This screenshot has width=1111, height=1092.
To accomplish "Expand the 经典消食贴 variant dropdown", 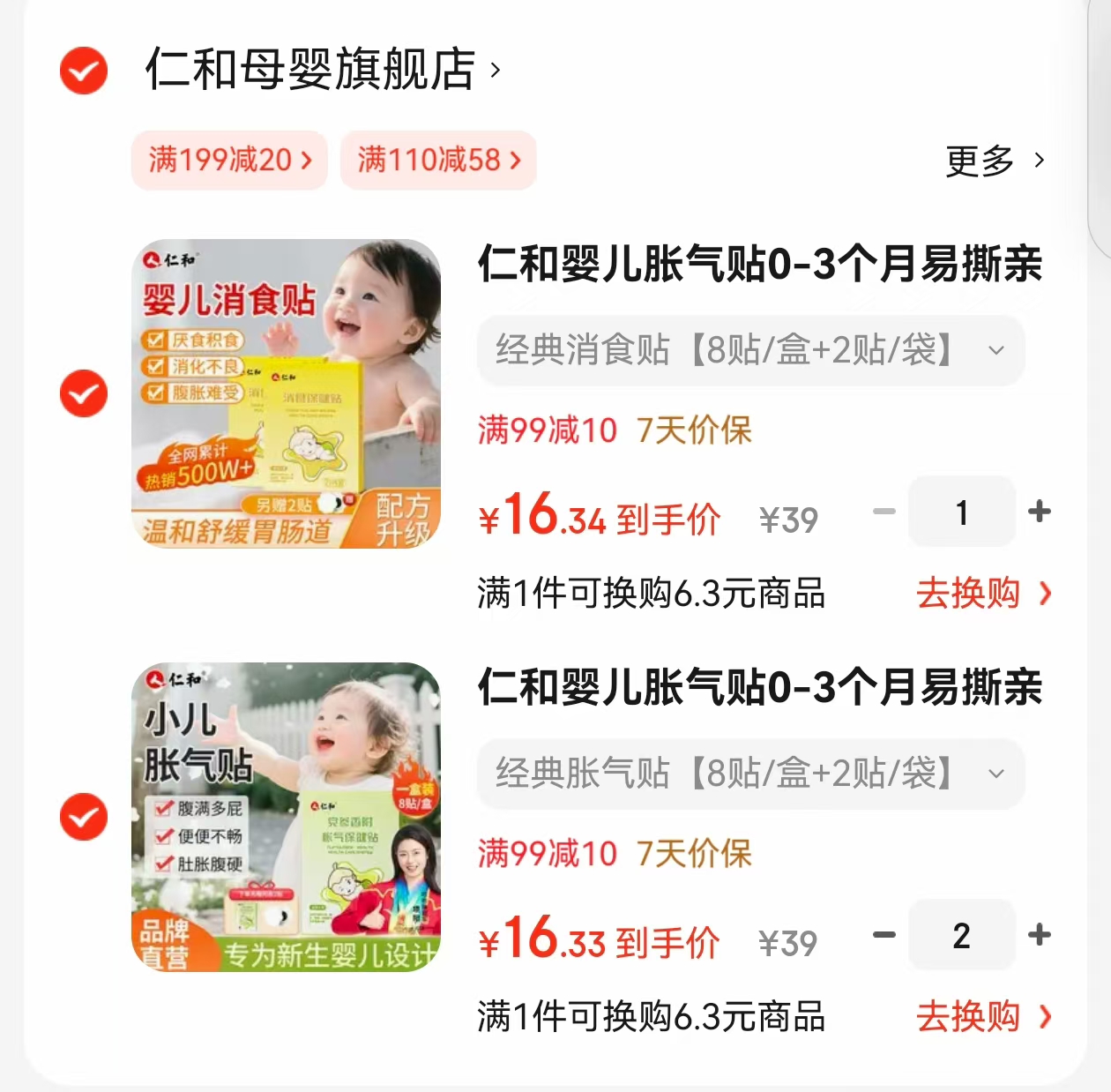I will 750,350.
